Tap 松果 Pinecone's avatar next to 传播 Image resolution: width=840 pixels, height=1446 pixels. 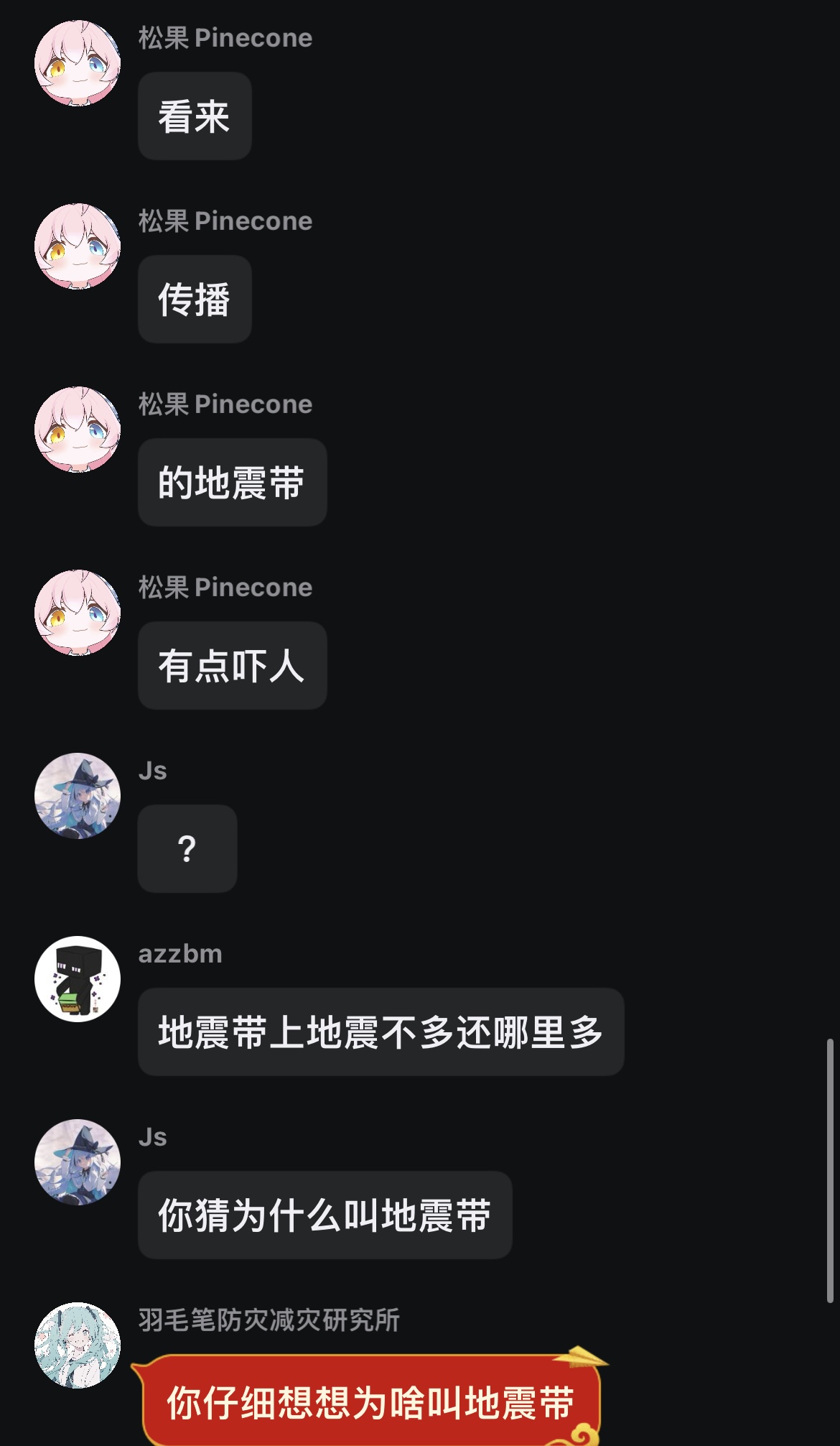pyautogui.click(x=78, y=246)
